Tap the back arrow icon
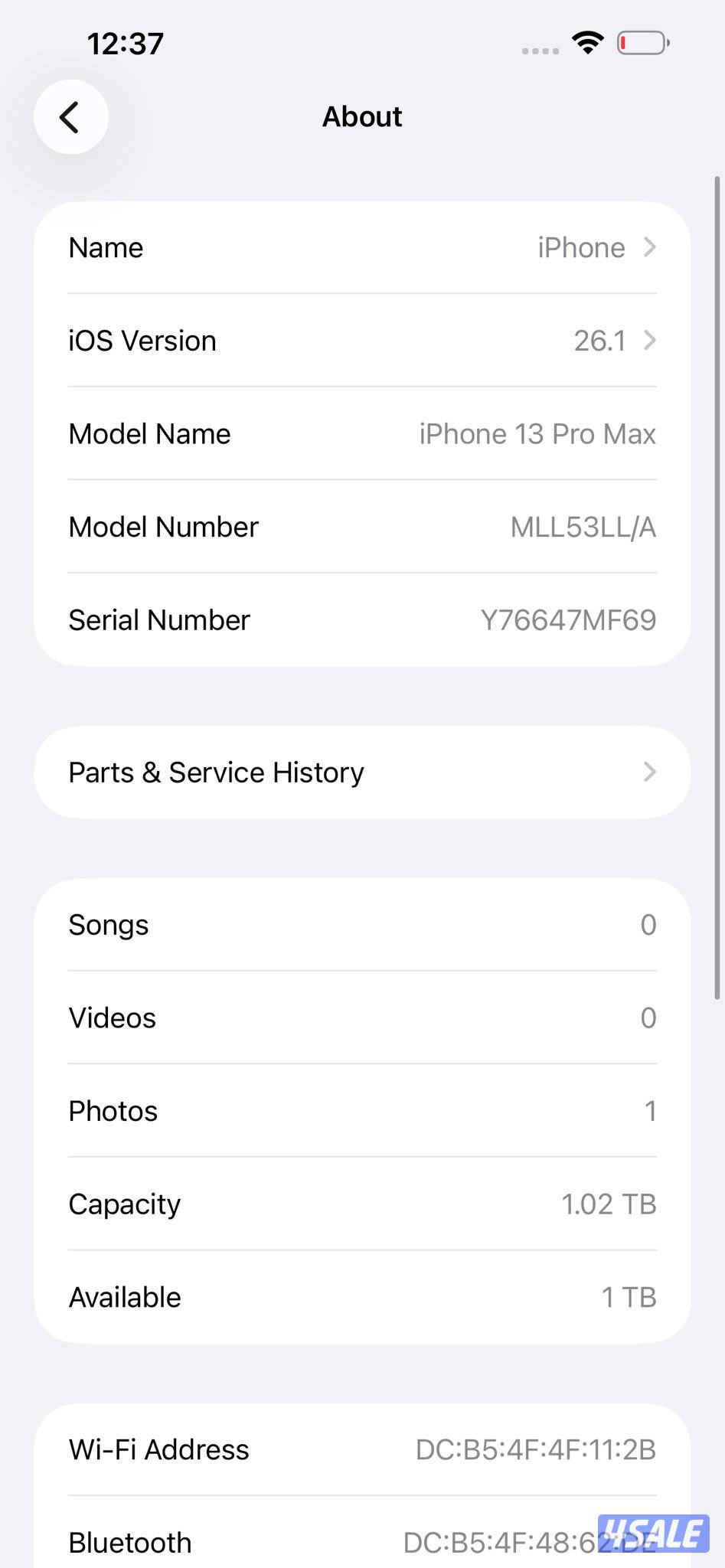725x1568 pixels. coord(71,117)
